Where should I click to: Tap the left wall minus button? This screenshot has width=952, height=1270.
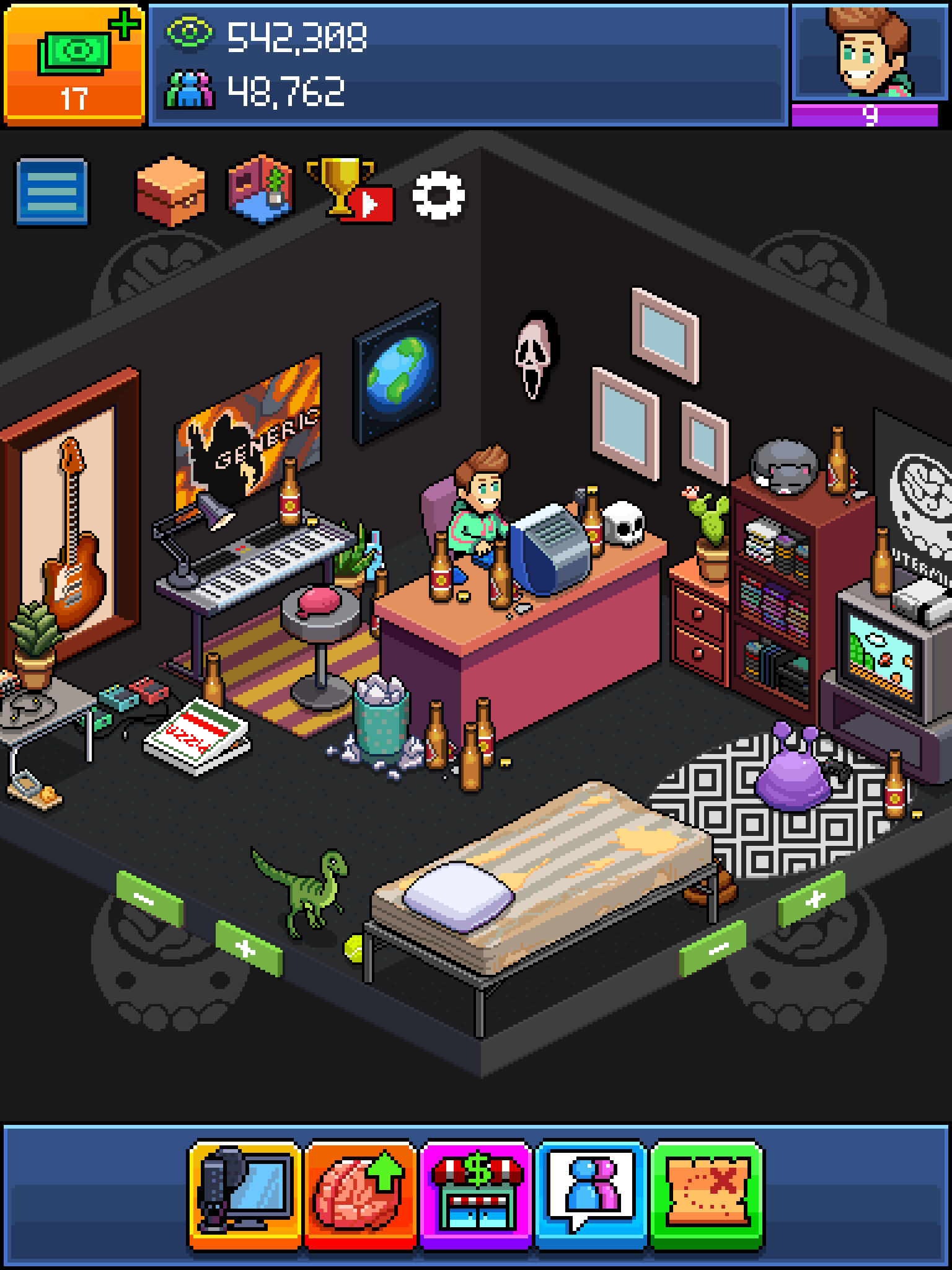click(x=149, y=899)
